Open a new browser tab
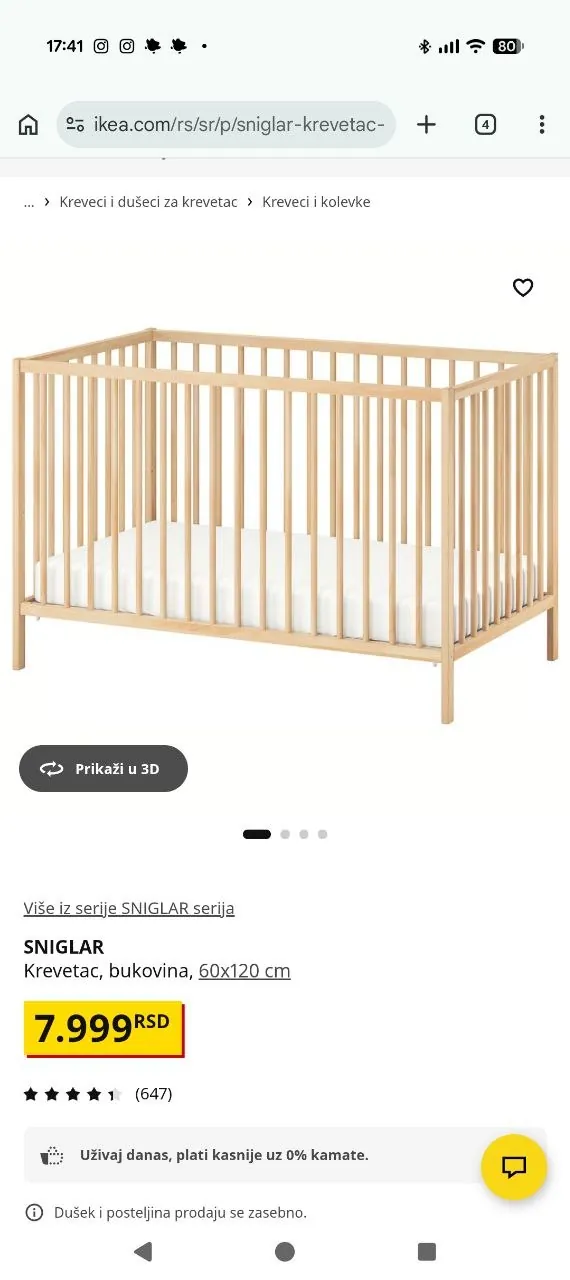Screen dimensions: 570x1280 point(427,124)
